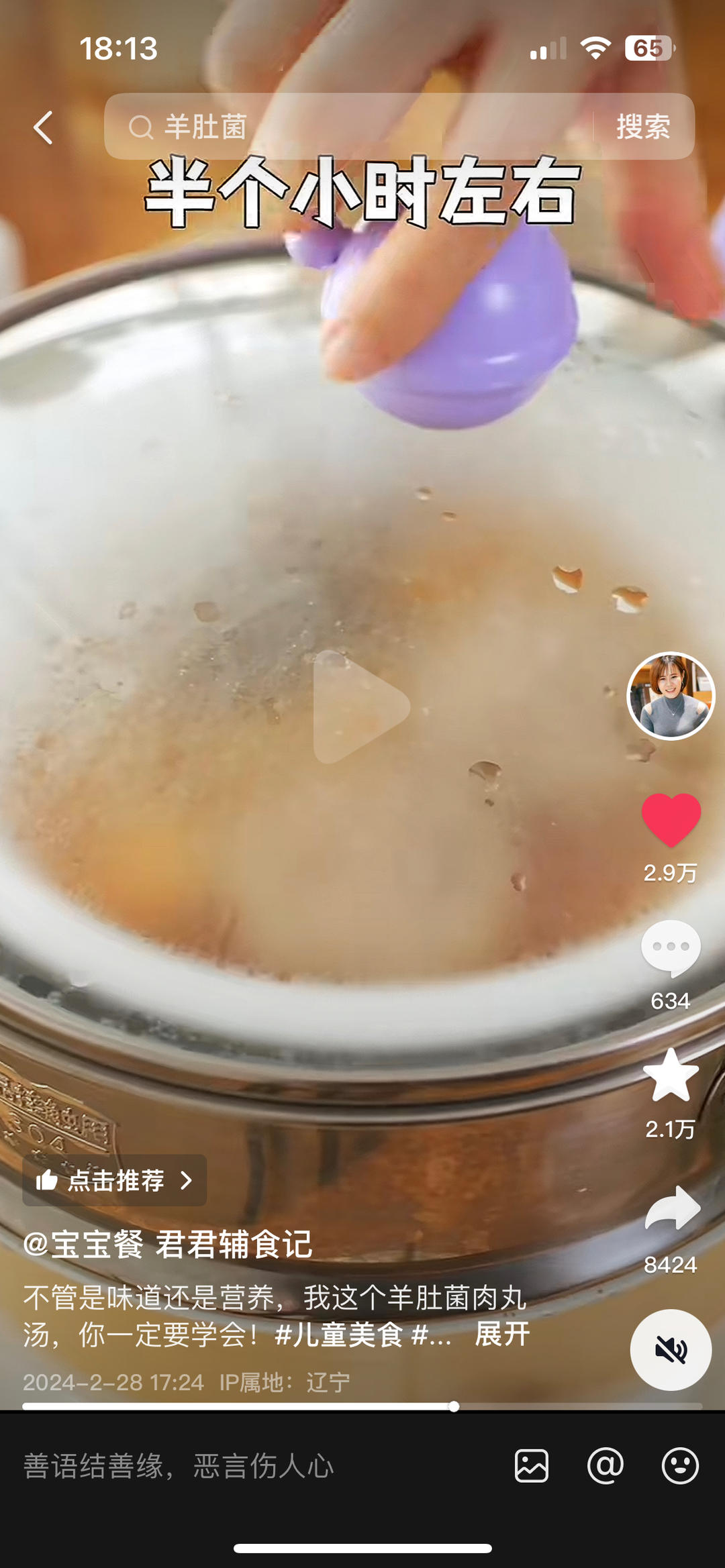Tap the favorites star icon
Viewport: 725px width, 1568px height.
pyautogui.click(x=671, y=1075)
